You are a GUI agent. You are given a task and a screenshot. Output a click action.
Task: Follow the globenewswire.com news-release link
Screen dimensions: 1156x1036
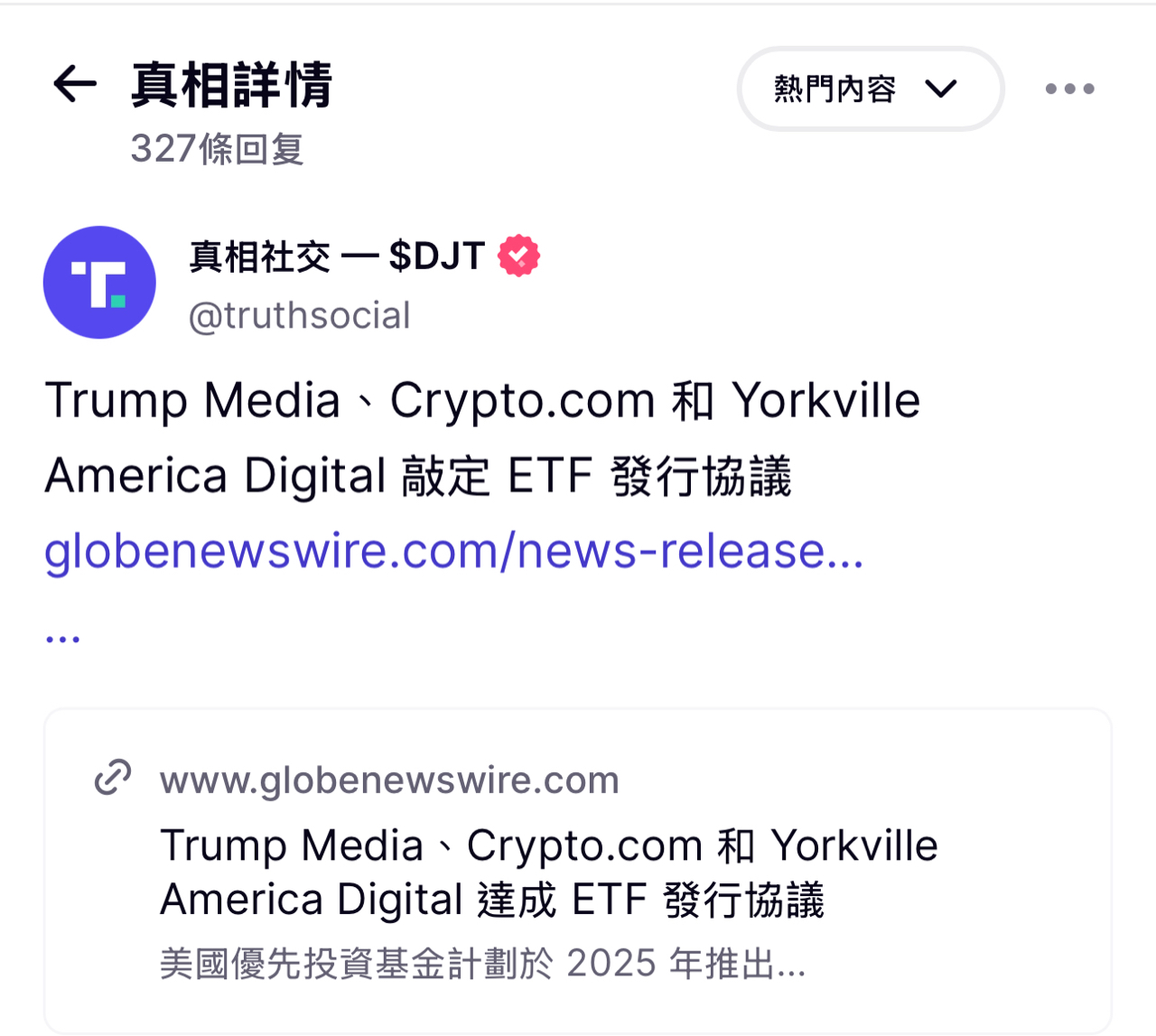click(x=454, y=551)
